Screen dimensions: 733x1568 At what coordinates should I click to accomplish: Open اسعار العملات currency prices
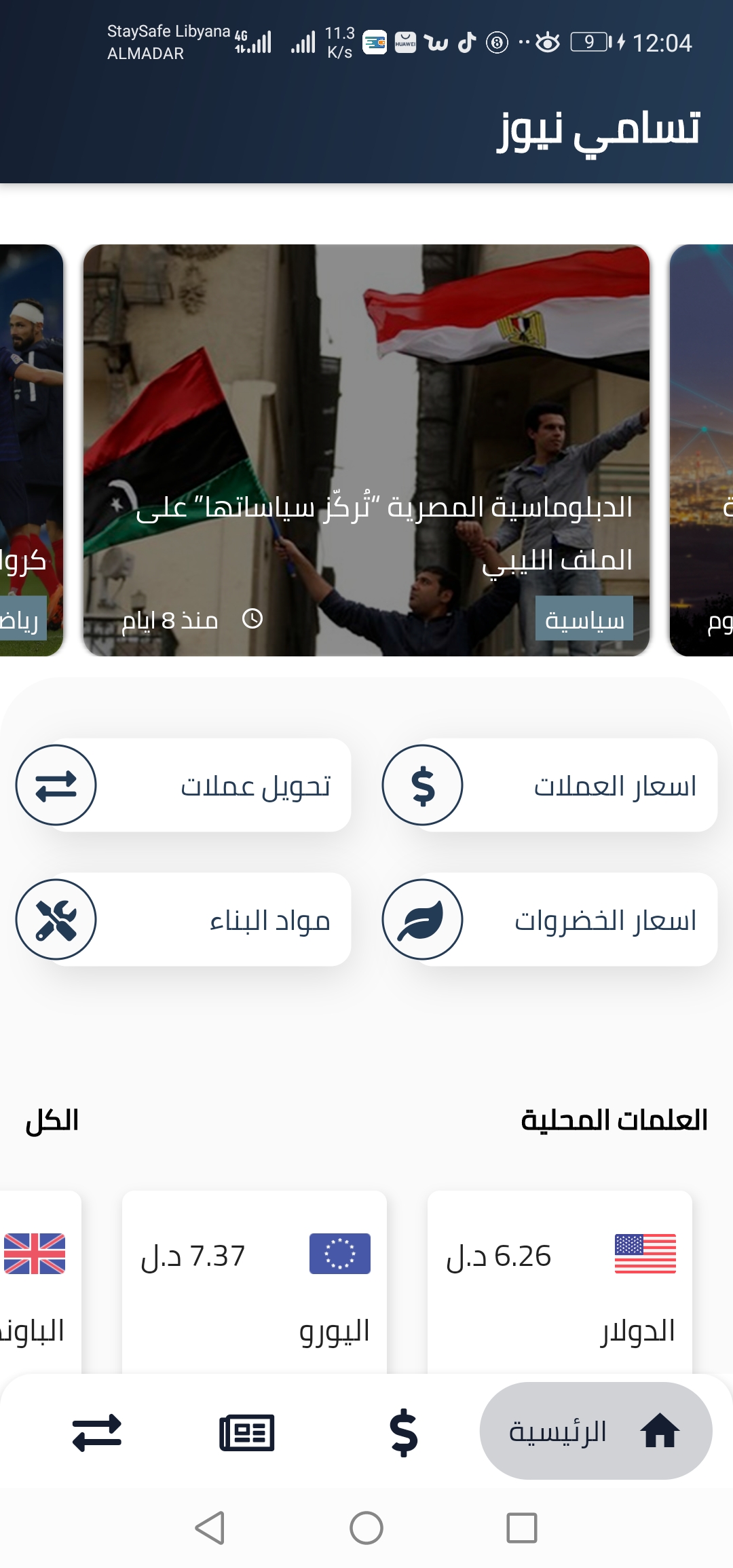tap(550, 785)
